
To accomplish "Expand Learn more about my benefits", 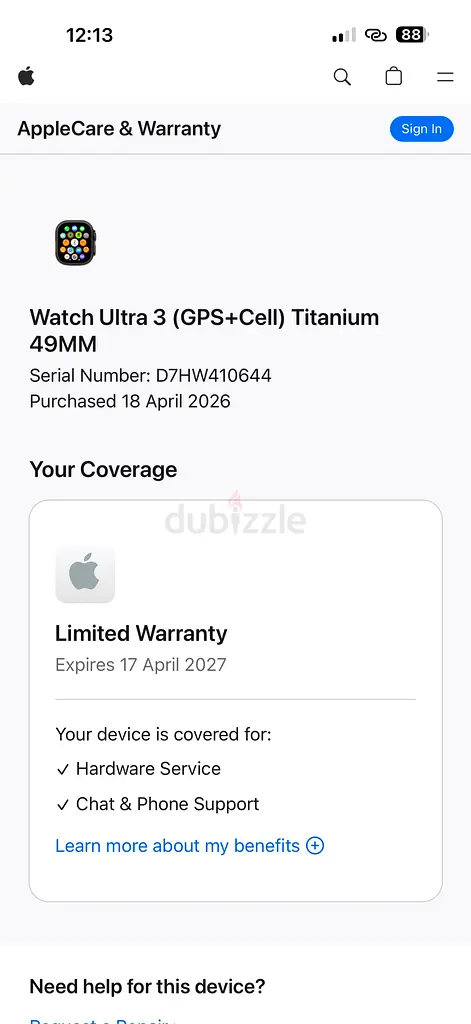I will 189,846.
